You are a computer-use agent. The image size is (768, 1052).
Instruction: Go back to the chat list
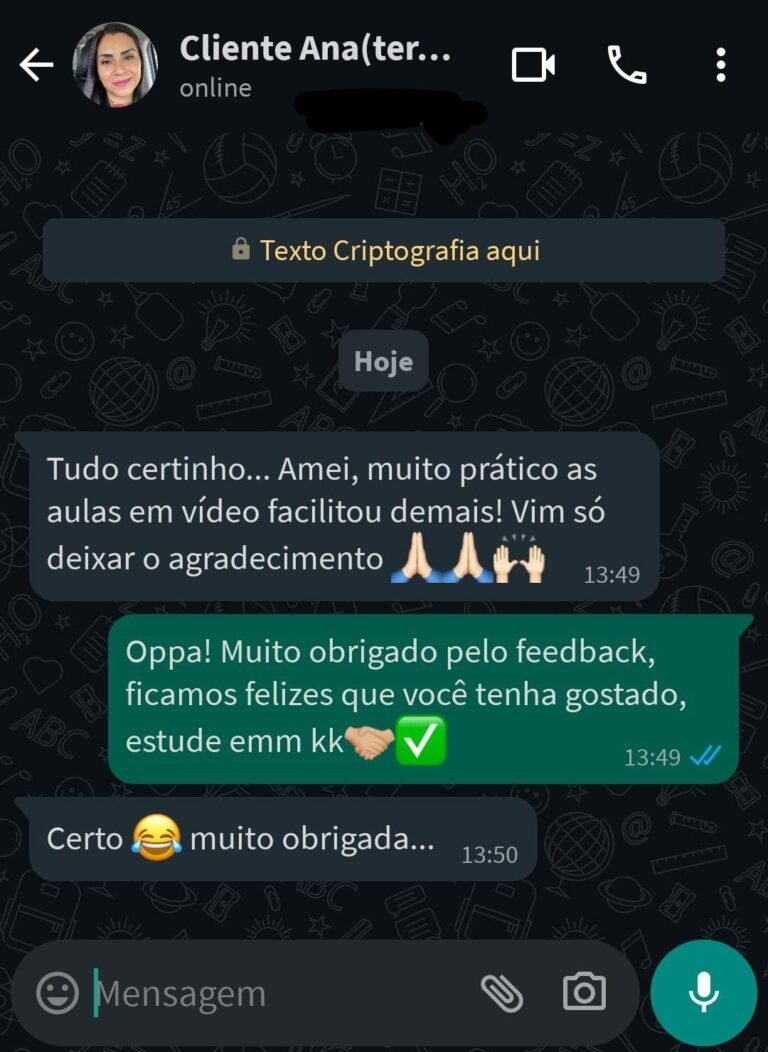pos(36,66)
